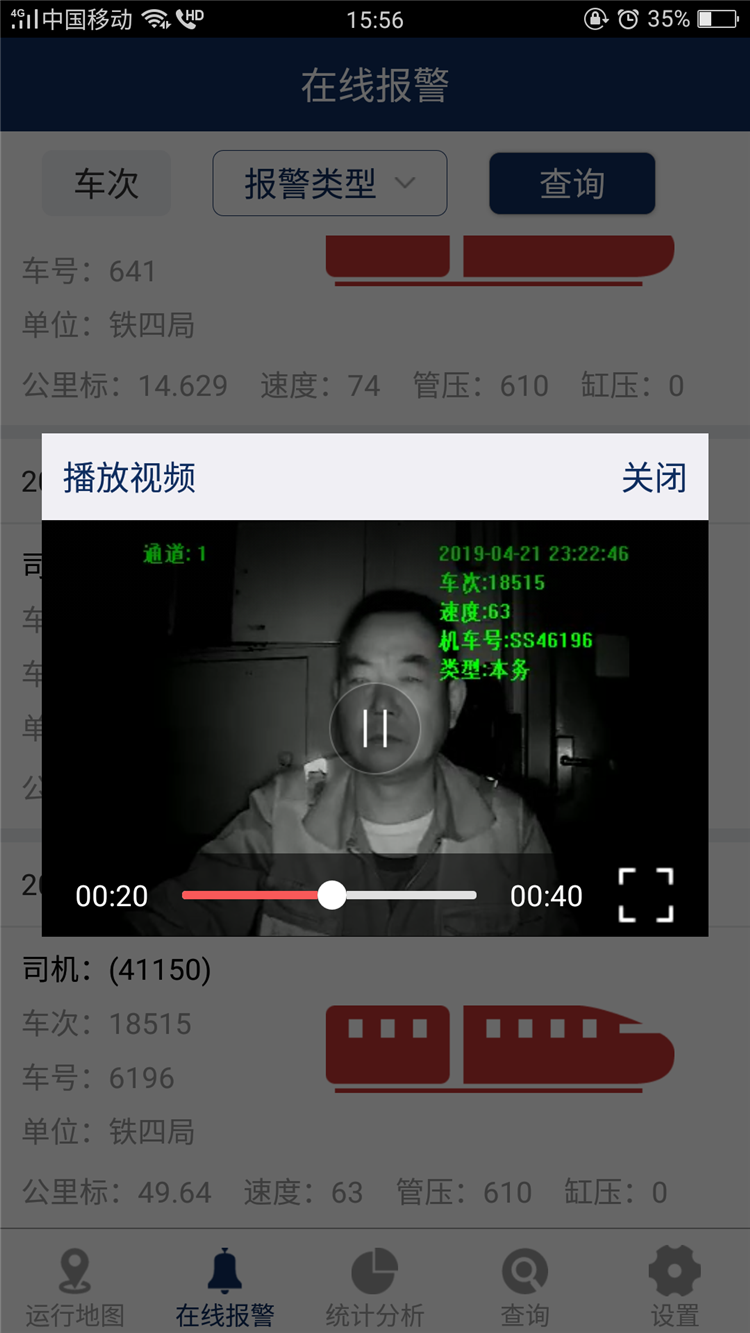Go to the 设置 tab
Image resolution: width=750 pixels, height=1333 pixels.
[674, 1288]
